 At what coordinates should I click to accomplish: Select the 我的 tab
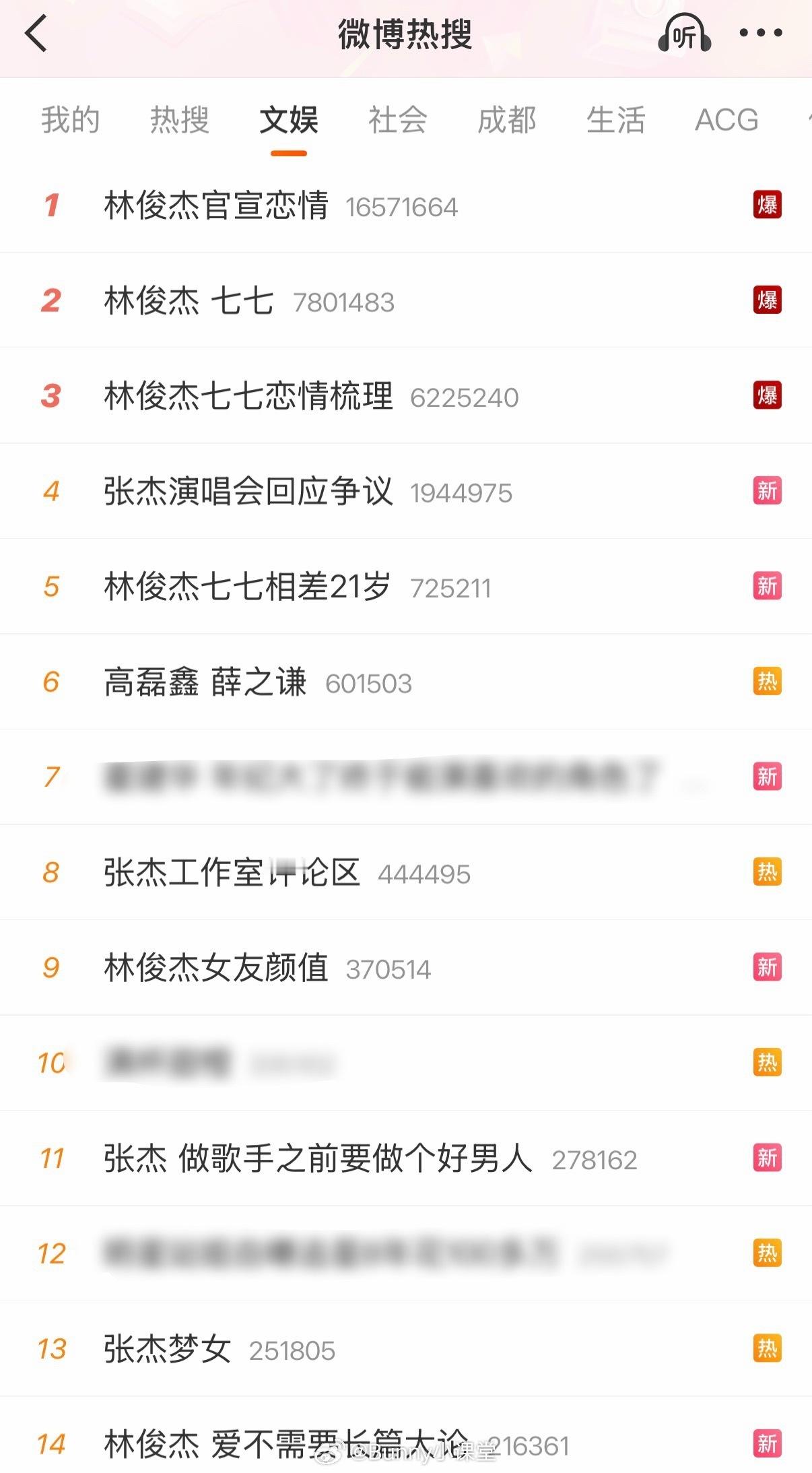point(69,121)
